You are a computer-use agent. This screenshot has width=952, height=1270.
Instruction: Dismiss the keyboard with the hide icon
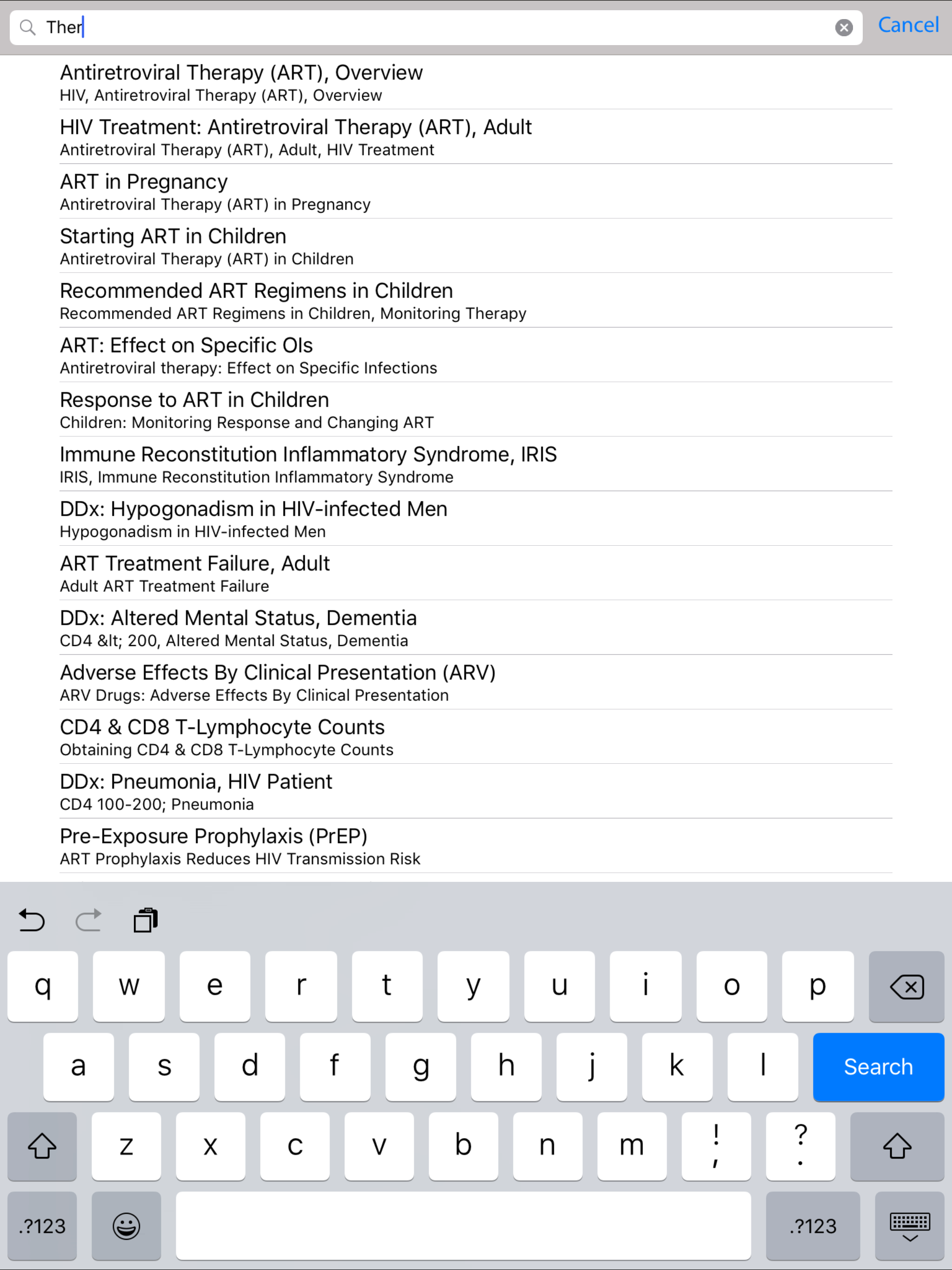[x=909, y=1226]
